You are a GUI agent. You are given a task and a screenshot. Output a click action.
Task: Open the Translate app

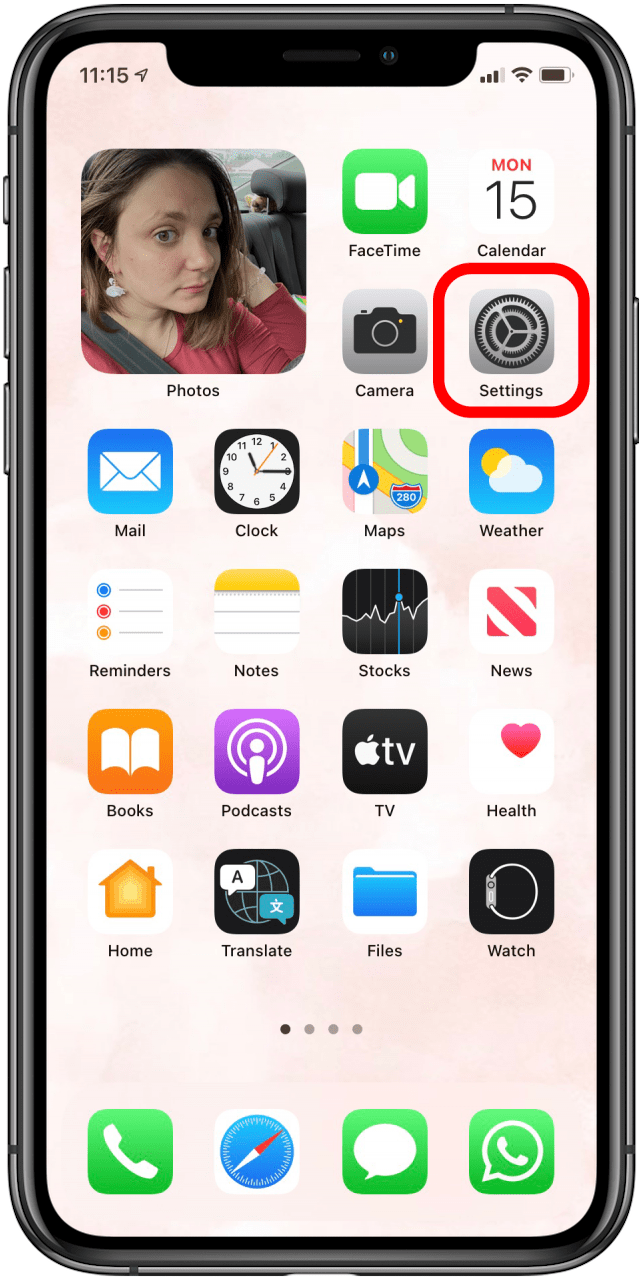pos(257,892)
